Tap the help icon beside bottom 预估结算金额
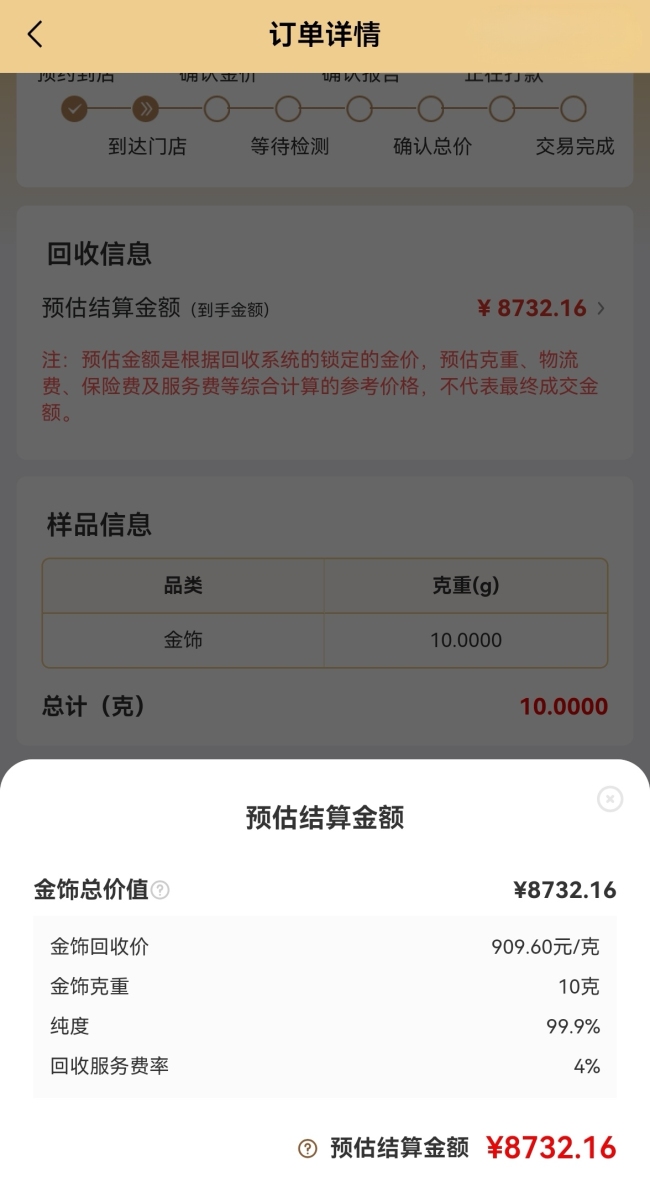The height and width of the screenshot is (1192, 650). pyautogui.click(x=308, y=1148)
